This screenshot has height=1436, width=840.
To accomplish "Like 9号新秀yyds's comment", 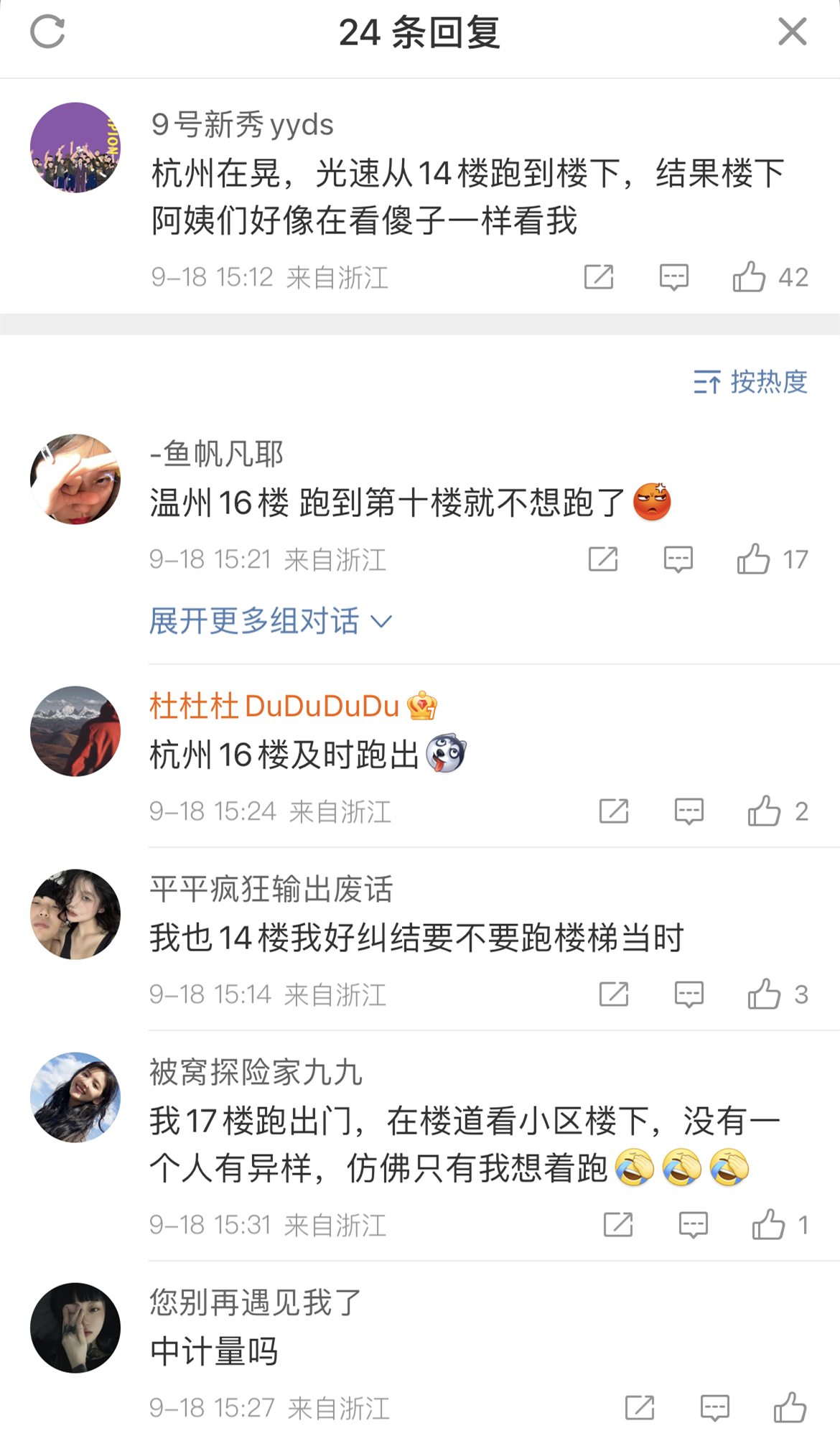I will 749,277.
